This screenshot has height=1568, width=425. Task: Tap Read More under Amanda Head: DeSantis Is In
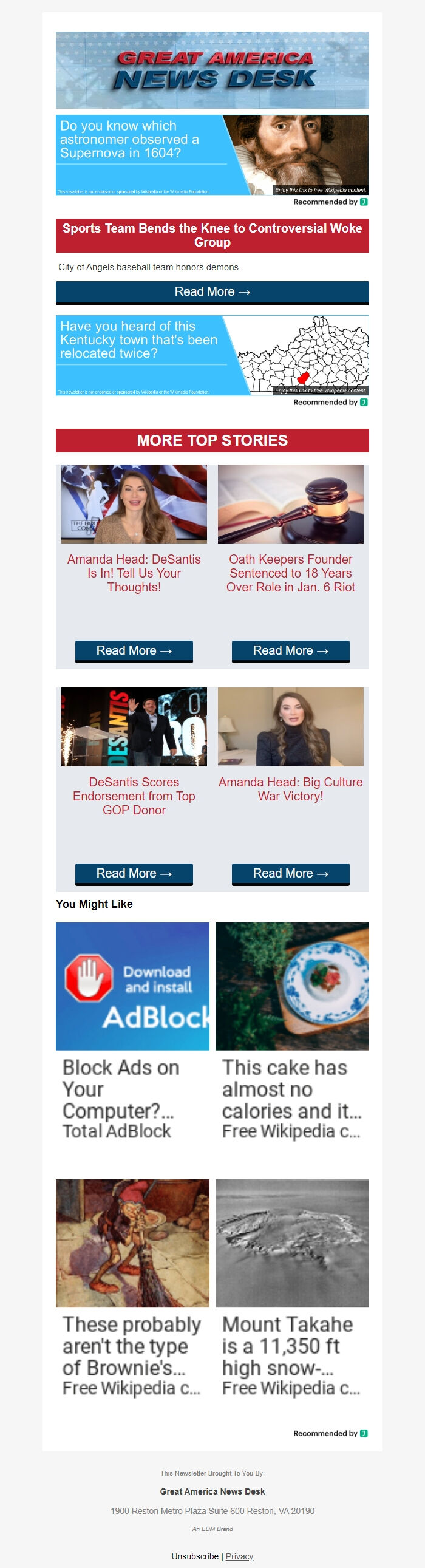[134, 650]
